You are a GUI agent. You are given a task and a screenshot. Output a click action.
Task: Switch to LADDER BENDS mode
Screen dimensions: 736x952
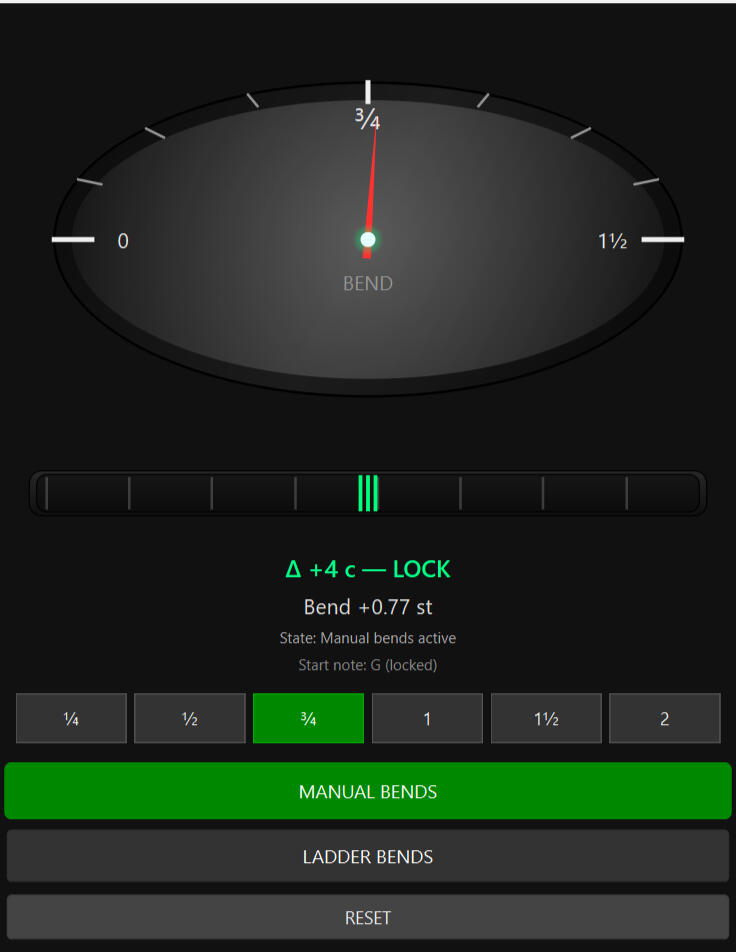point(368,856)
